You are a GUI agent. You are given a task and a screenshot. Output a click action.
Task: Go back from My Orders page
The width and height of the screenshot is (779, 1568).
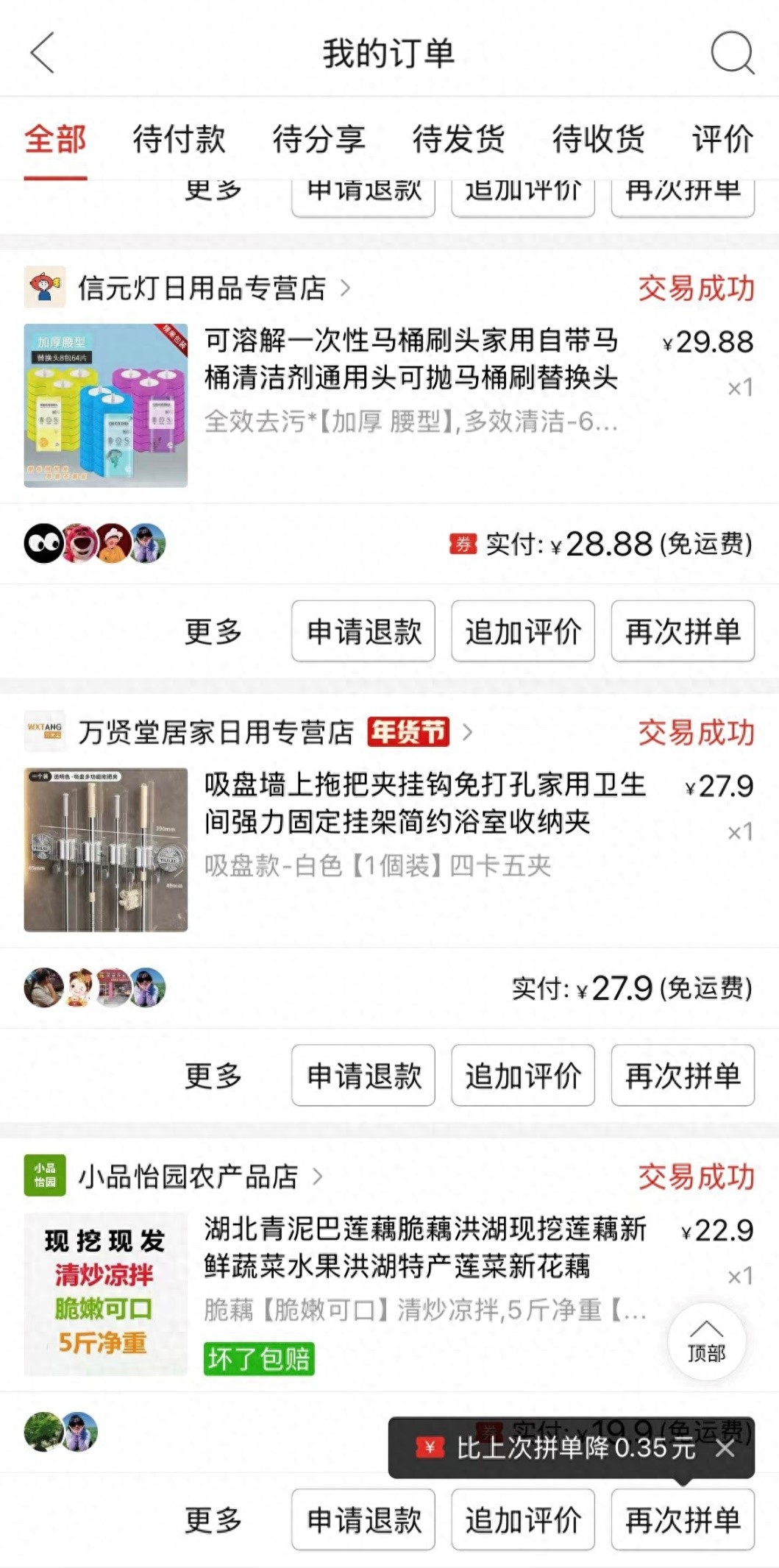click(x=43, y=53)
